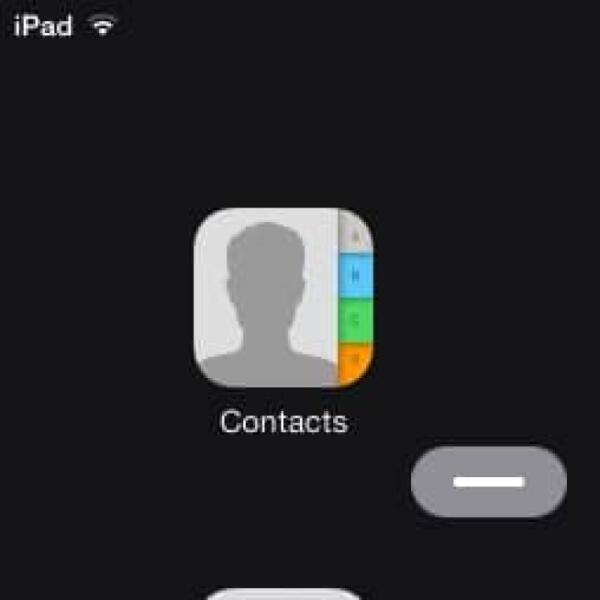Open the Contacts app
The image size is (600, 600).
point(283,298)
